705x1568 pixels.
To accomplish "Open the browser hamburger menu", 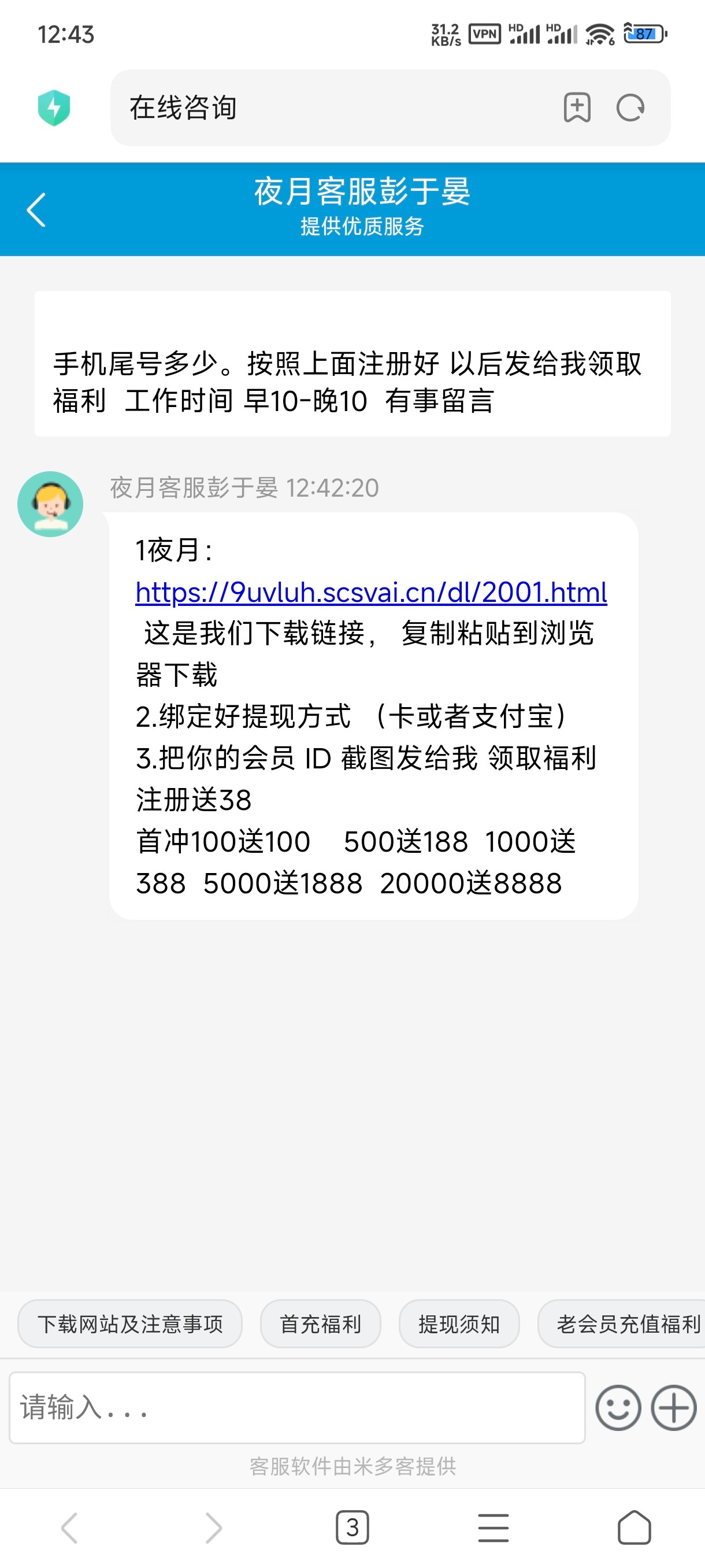I will [493, 1527].
